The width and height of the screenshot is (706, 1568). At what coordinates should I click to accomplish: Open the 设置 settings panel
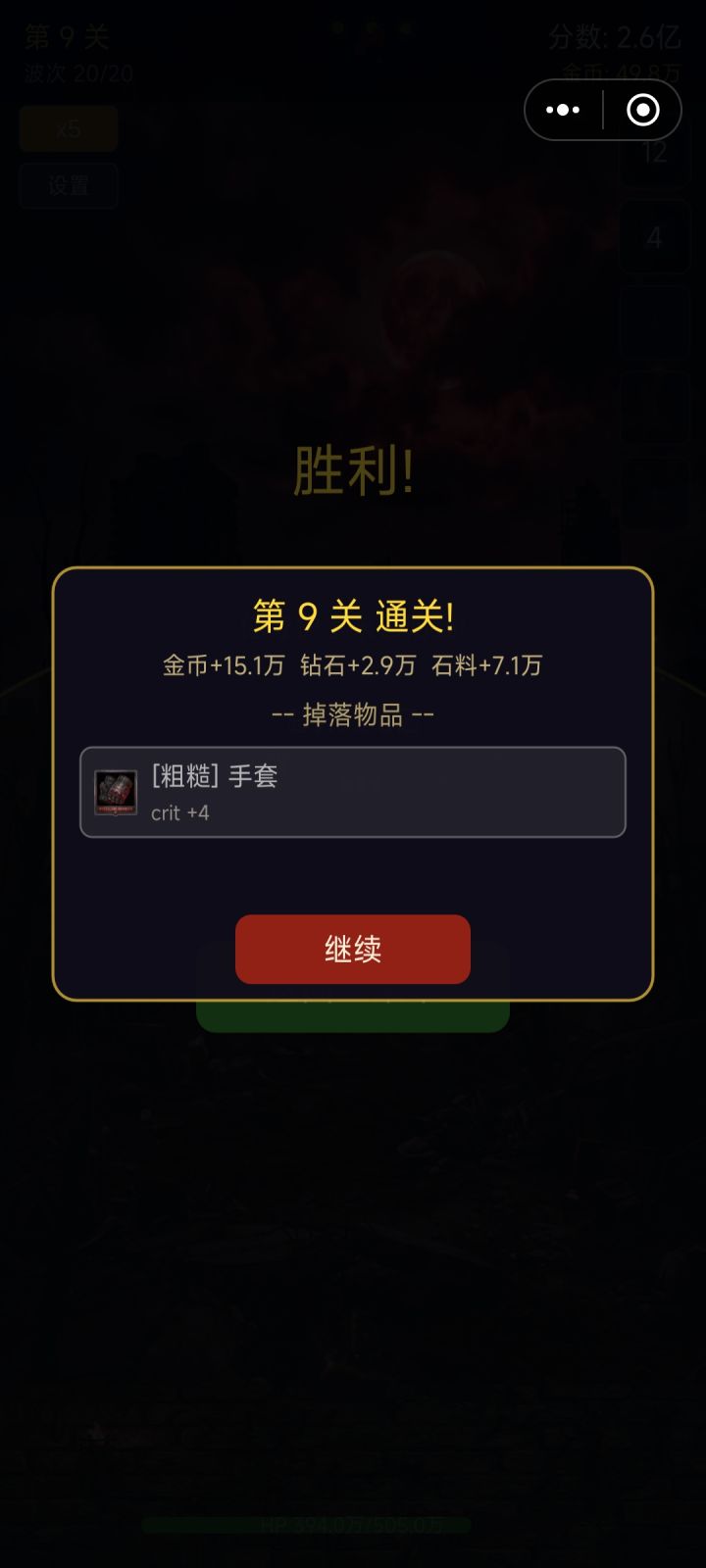click(68, 186)
